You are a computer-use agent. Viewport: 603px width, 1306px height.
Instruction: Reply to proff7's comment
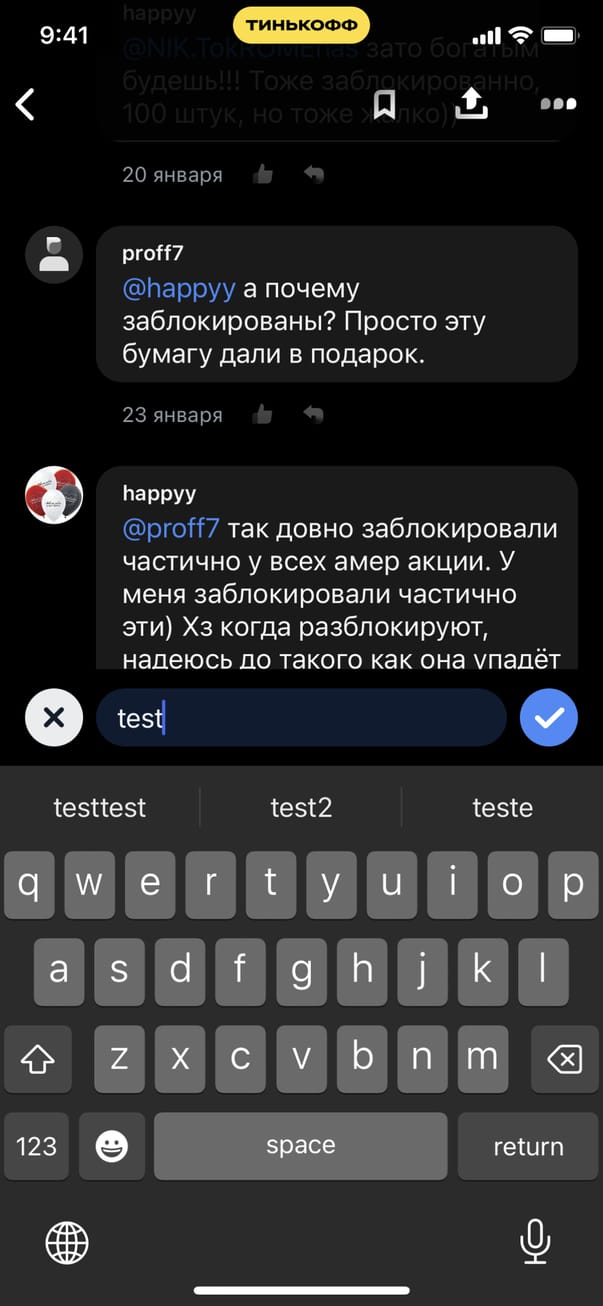(x=314, y=414)
